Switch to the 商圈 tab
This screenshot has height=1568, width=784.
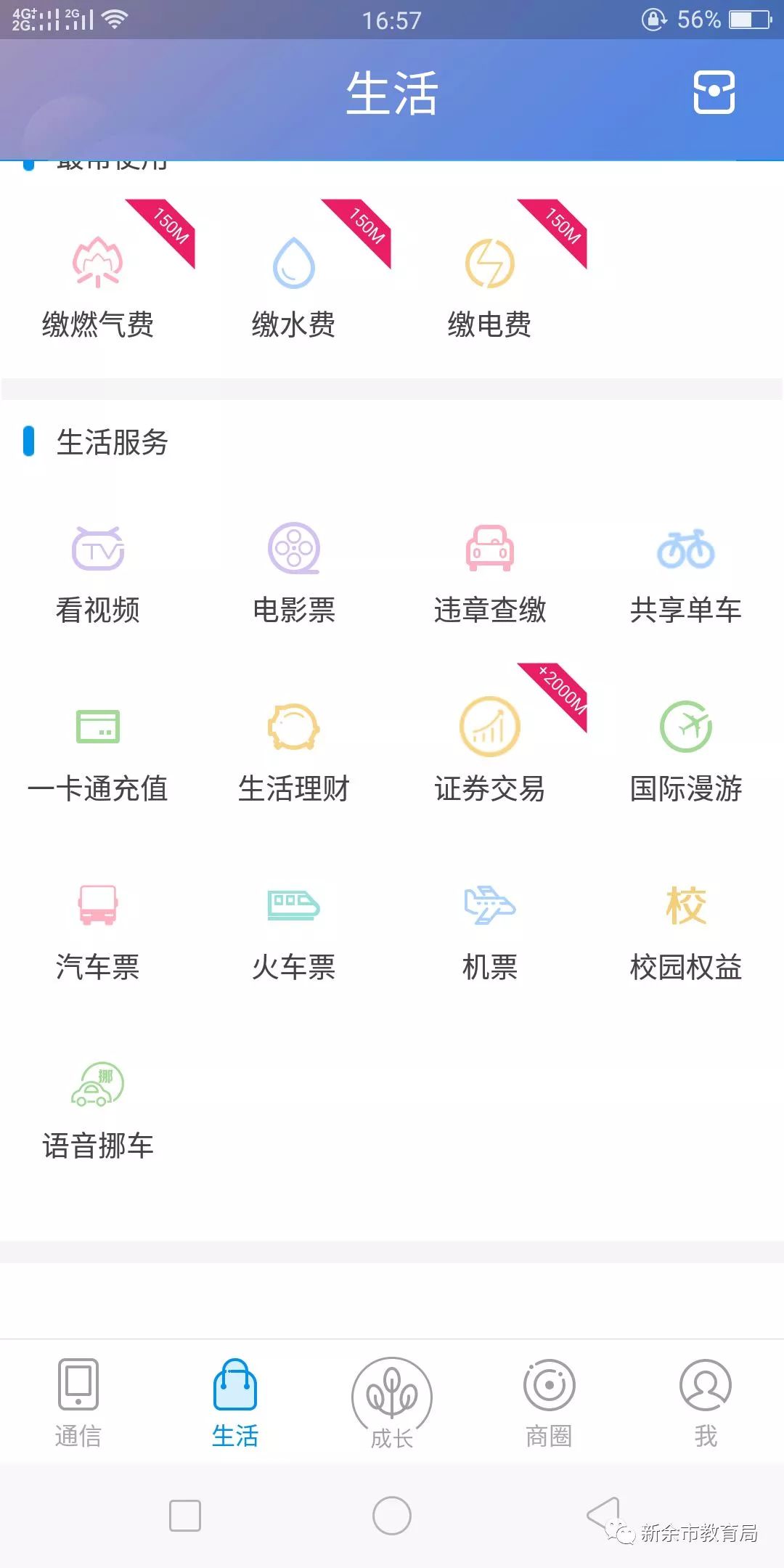click(548, 1401)
